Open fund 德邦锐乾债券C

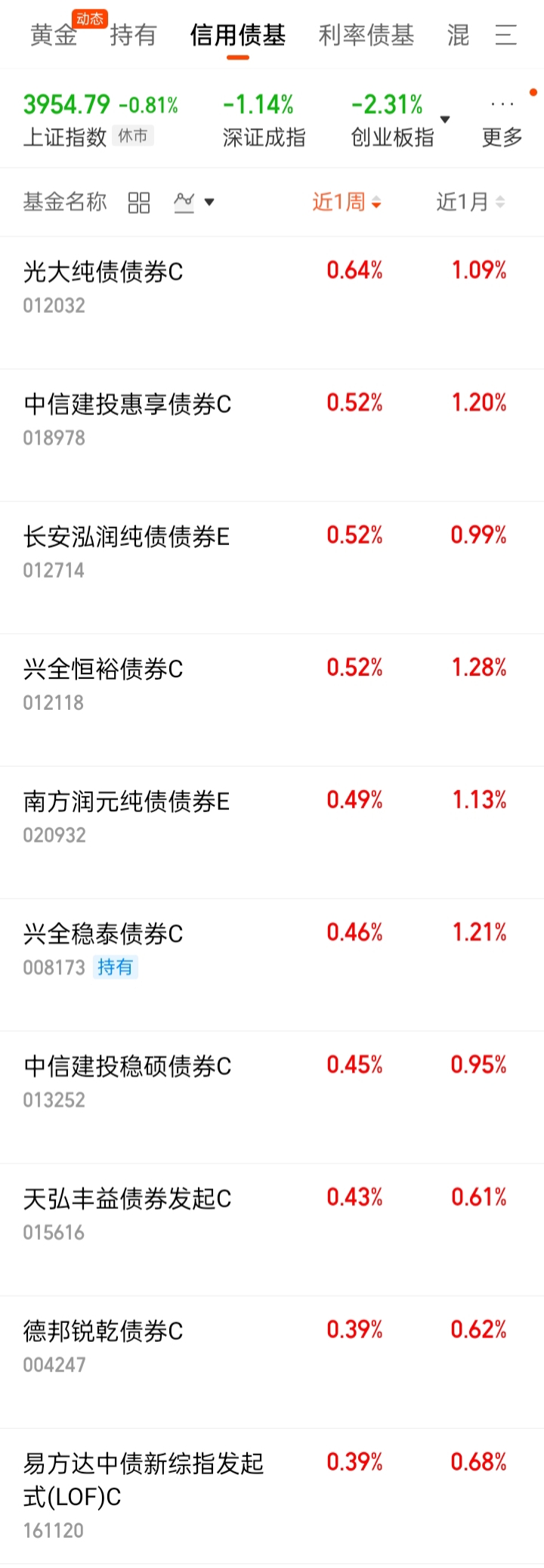point(272,1362)
